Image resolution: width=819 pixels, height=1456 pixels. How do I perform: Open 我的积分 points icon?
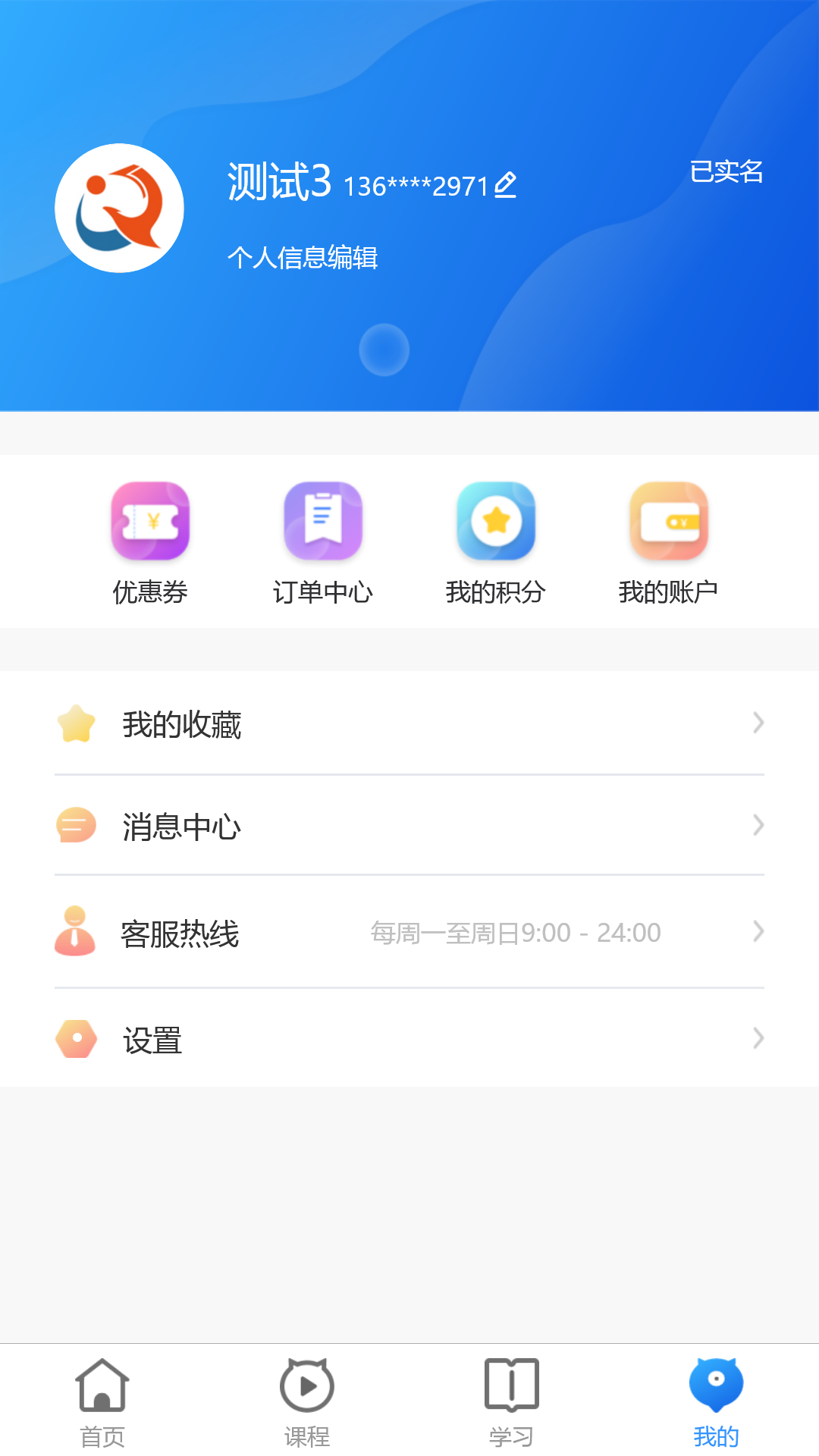(x=496, y=521)
